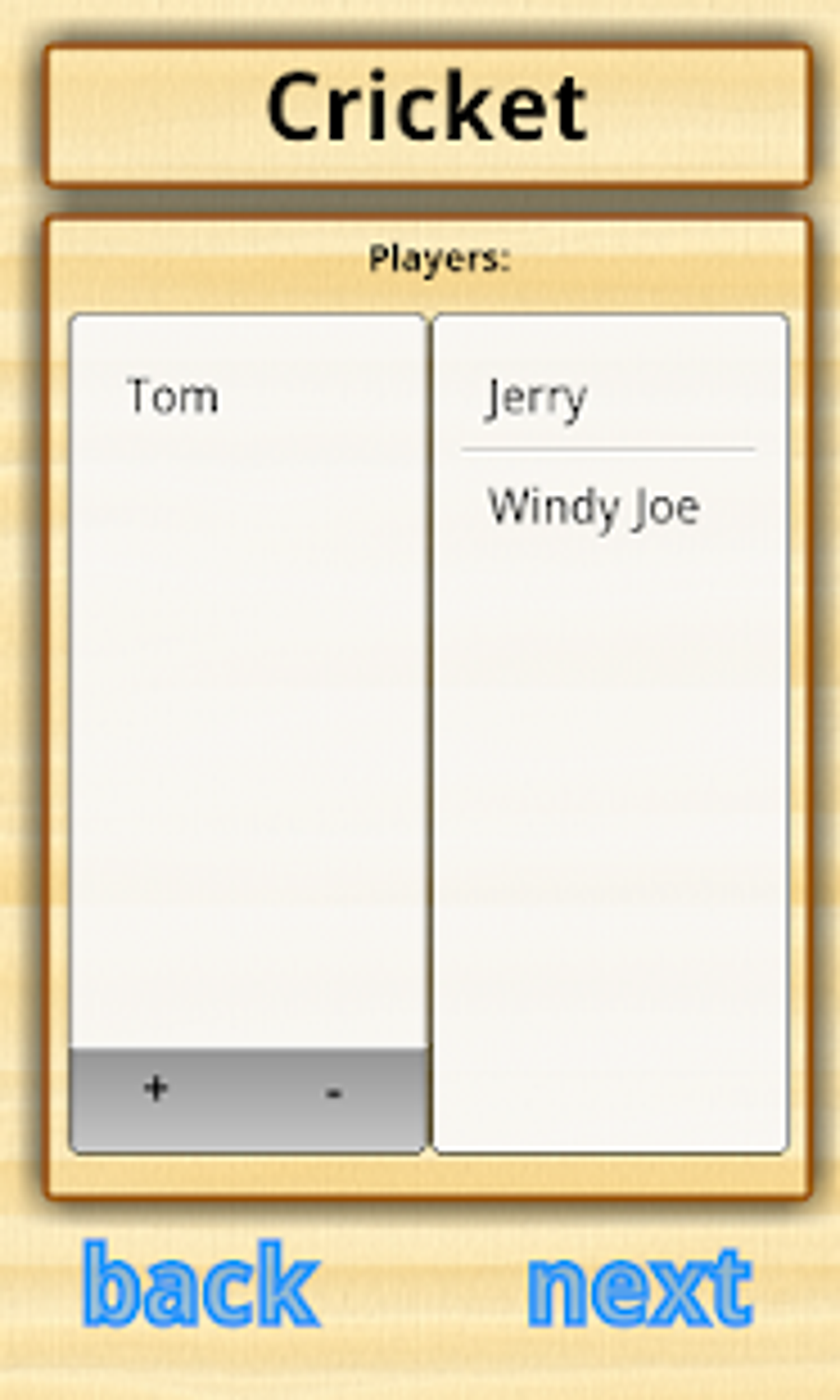Select player Tom in the list

click(x=173, y=397)
